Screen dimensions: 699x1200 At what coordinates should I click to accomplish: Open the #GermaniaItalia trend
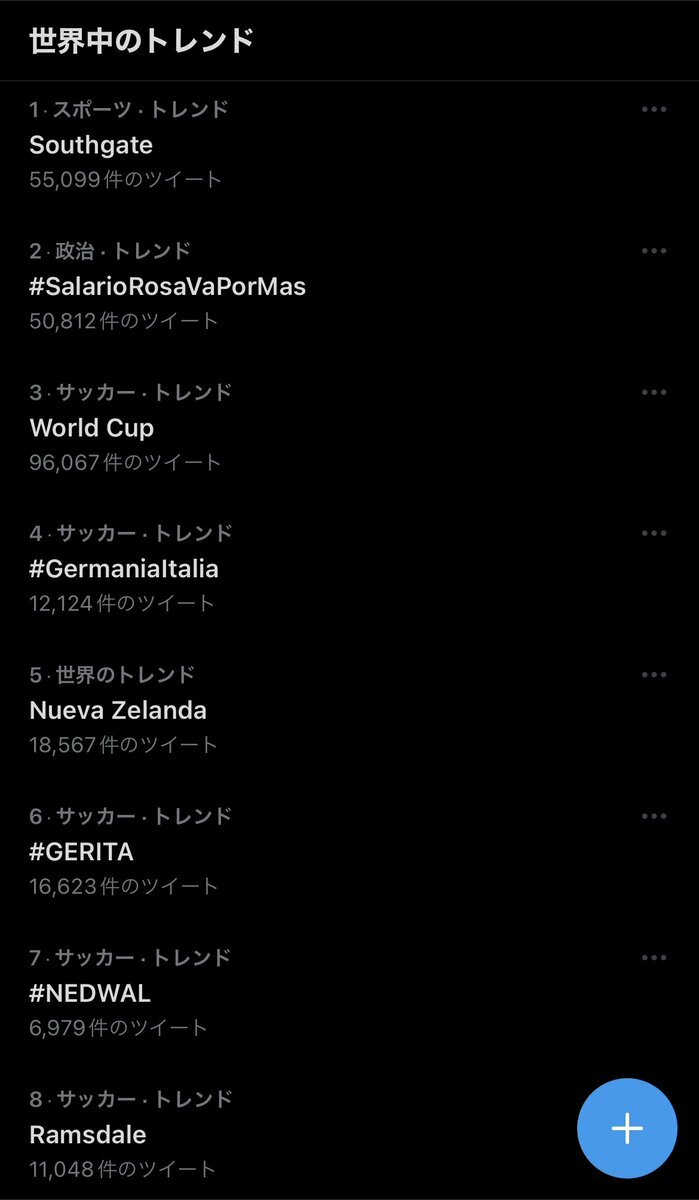(x=124, y=569)
